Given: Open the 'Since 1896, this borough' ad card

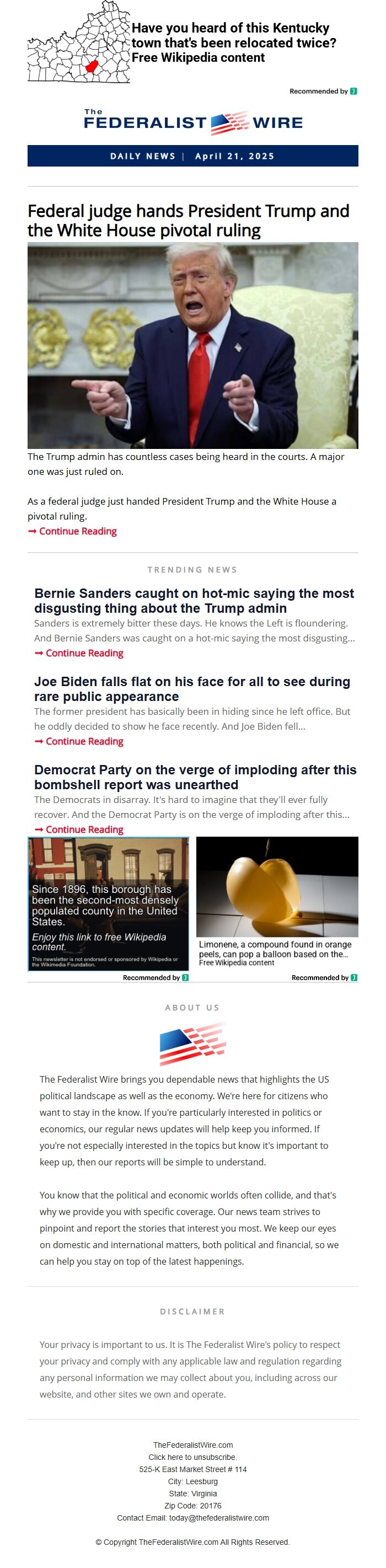Looking at the screenshot, I should click(109, 904).
